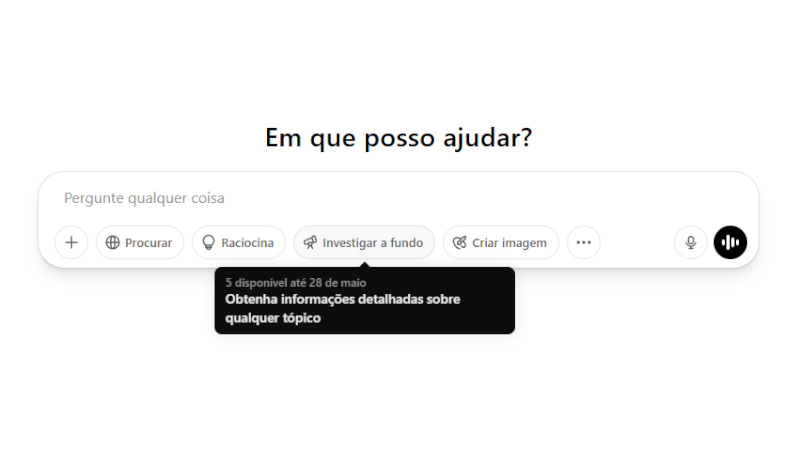Open the three-dots more options
The image size is (800, 450).
pyautogui.click(x=584, y=242)
